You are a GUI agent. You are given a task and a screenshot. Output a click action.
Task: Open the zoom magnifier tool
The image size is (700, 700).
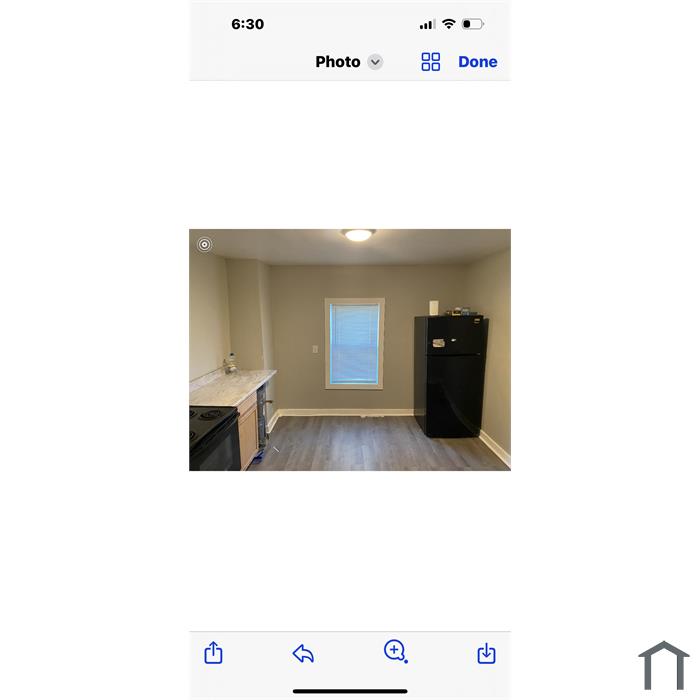tap(395, 652)
